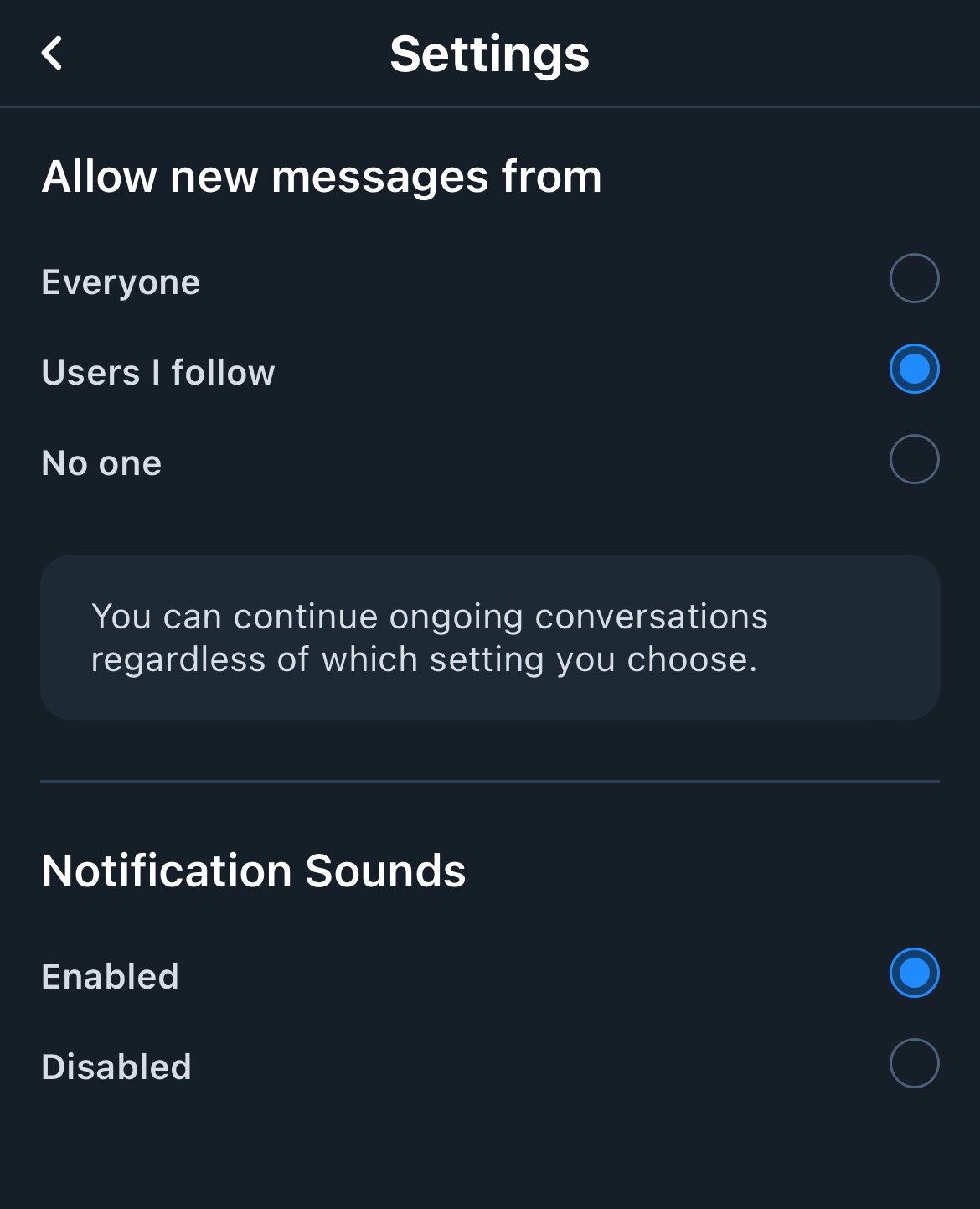Click the Disabled label text
Image resolution: width=980 pixels, height=1209 pixels.
click(x=116, y=1067)
